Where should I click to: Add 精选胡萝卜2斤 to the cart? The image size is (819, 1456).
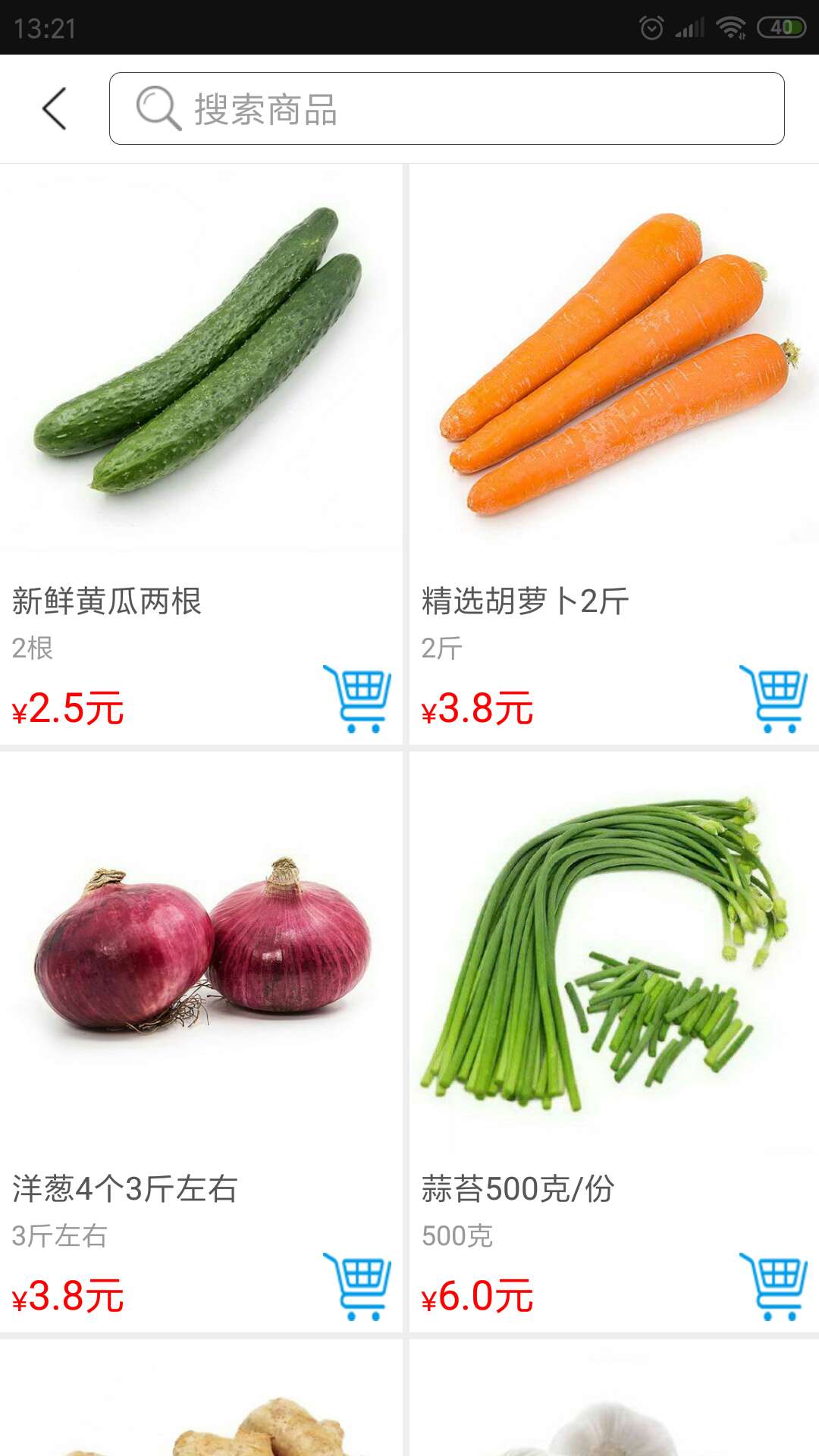click(773, 698)
